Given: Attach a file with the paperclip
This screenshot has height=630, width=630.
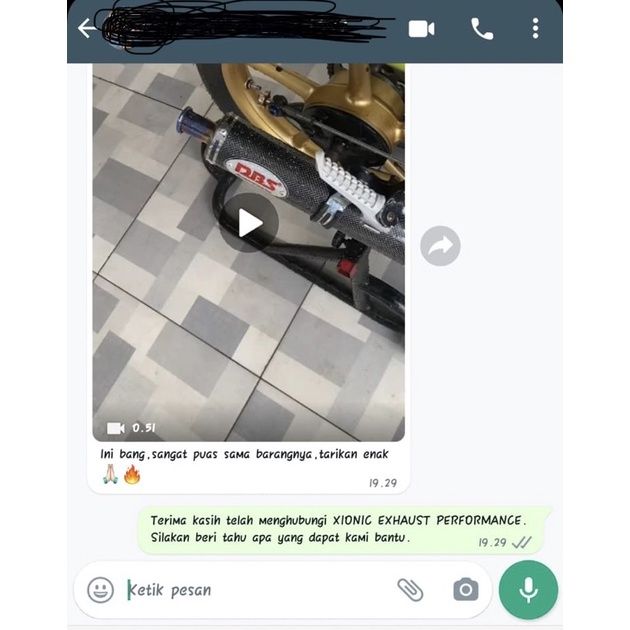Looking at the screenshot, I should pyautogui.click(x=410, y=589).
